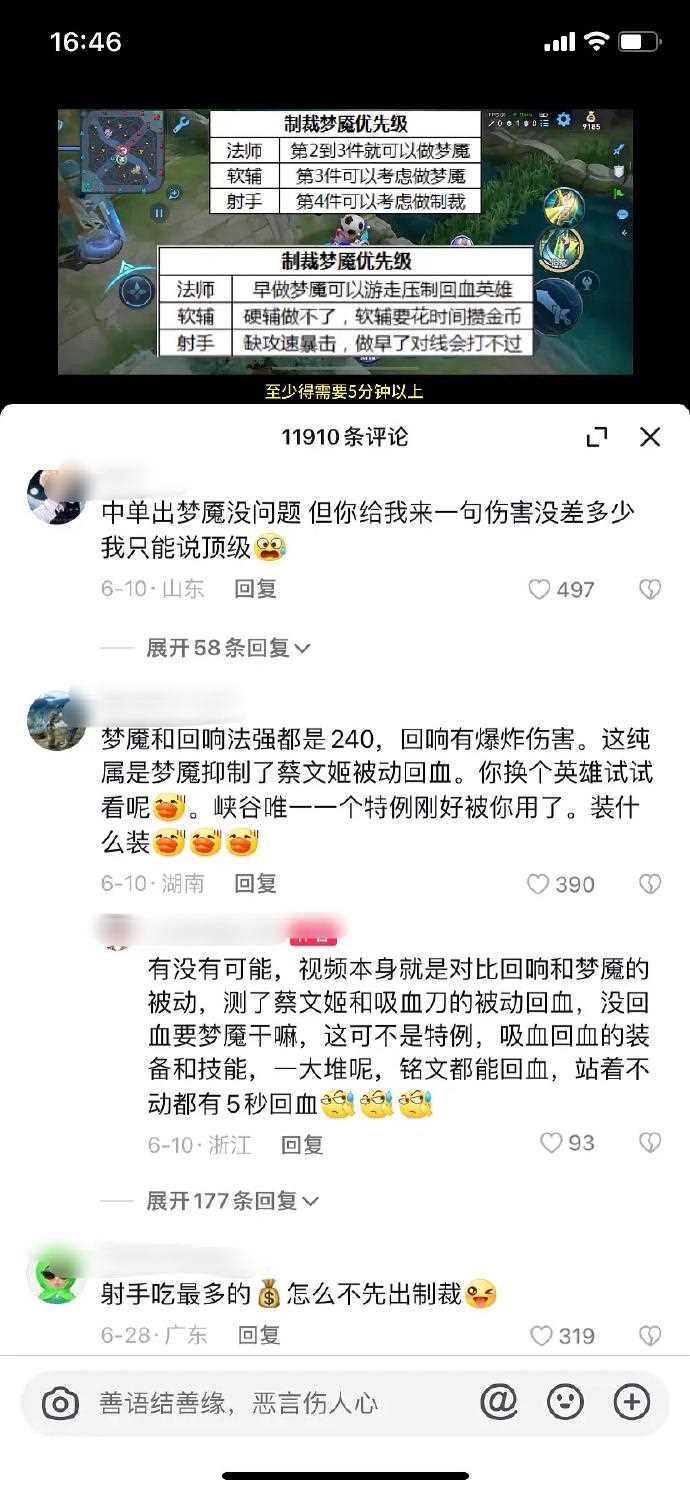Reply to the Shandong comment
The width and height of the screenshot is (690, 1493).
255,589
